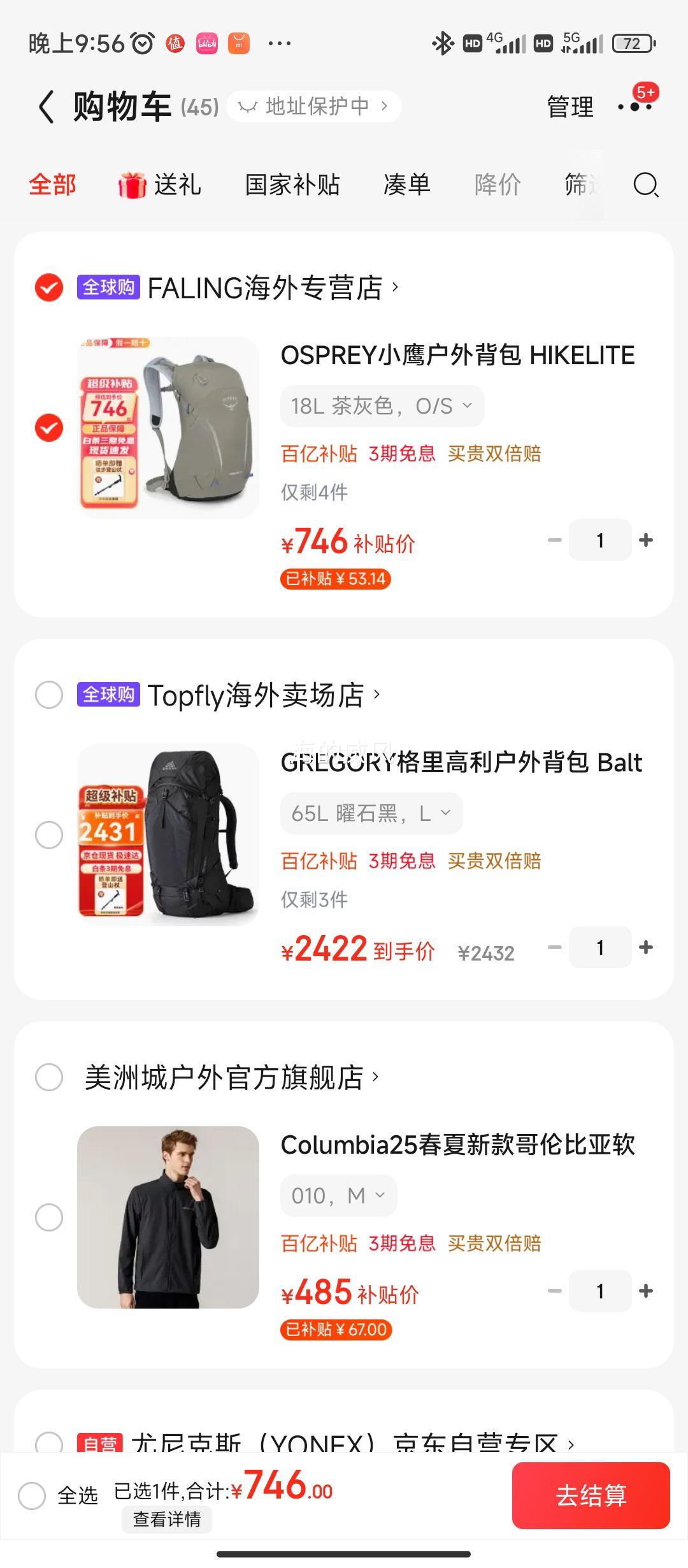The height and width of the screenshot is (1568, 688).
Task: Switch to the 国家补贴 tab
Action: tap(292, 185)
